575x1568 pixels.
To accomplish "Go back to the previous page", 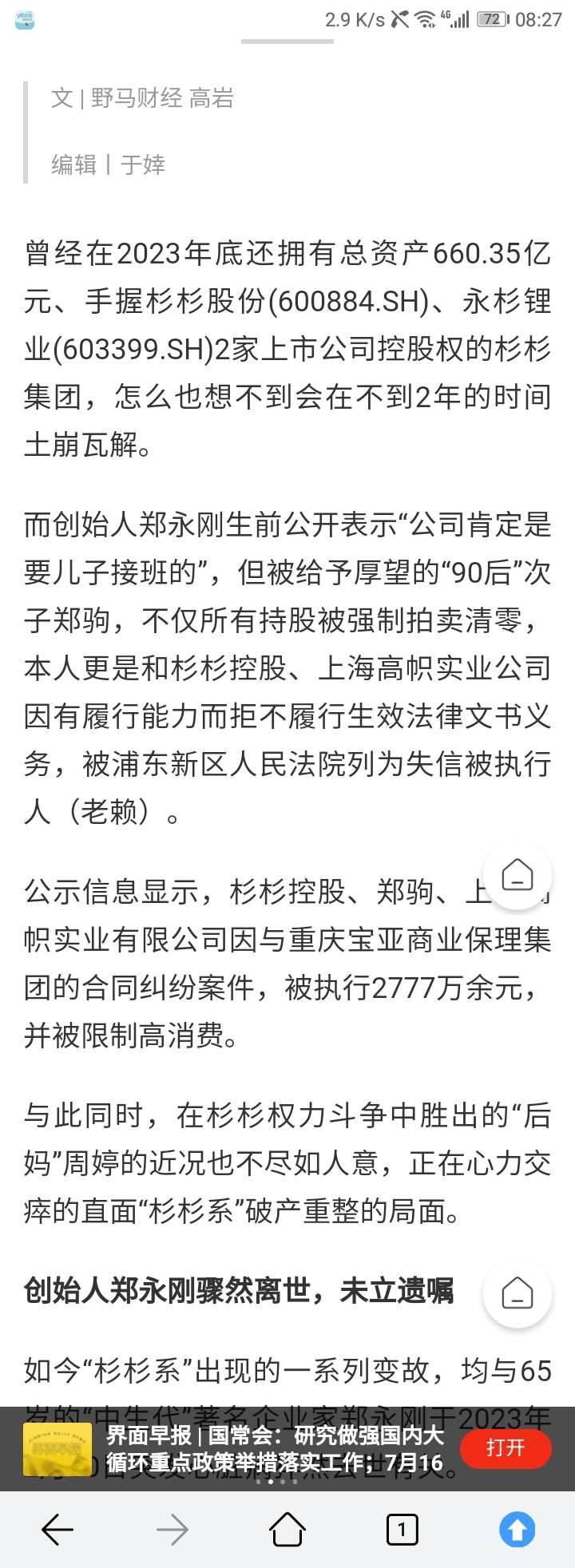I will (57, 1530).
